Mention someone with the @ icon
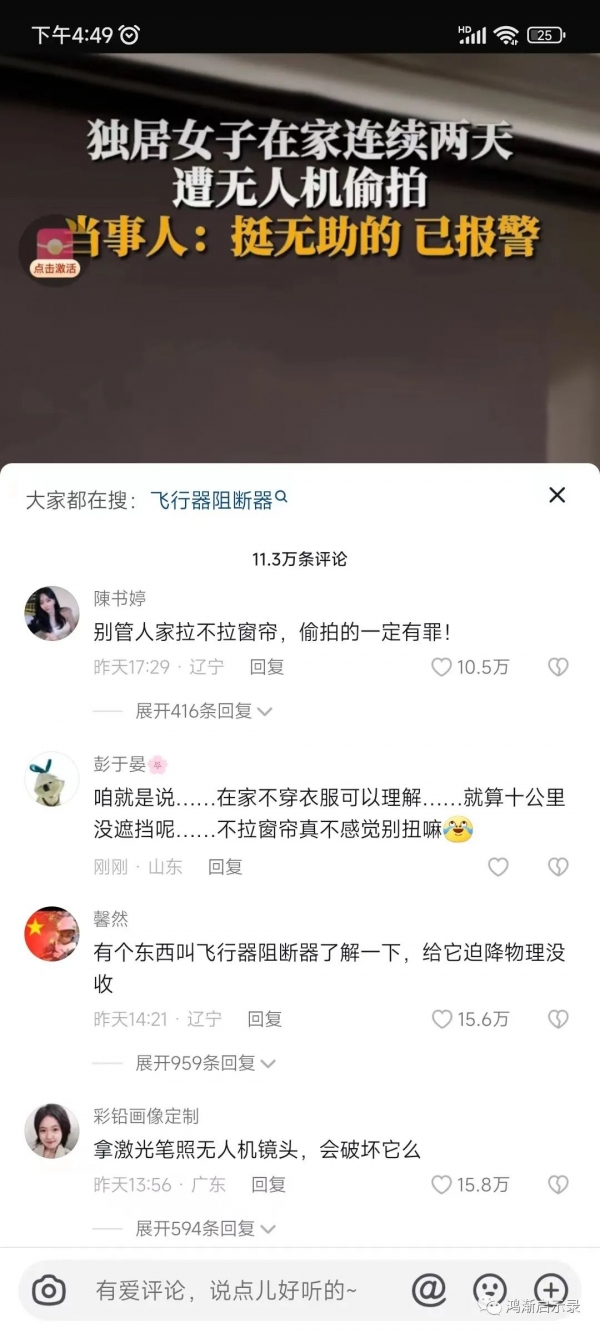 (x=428, y=1291)
